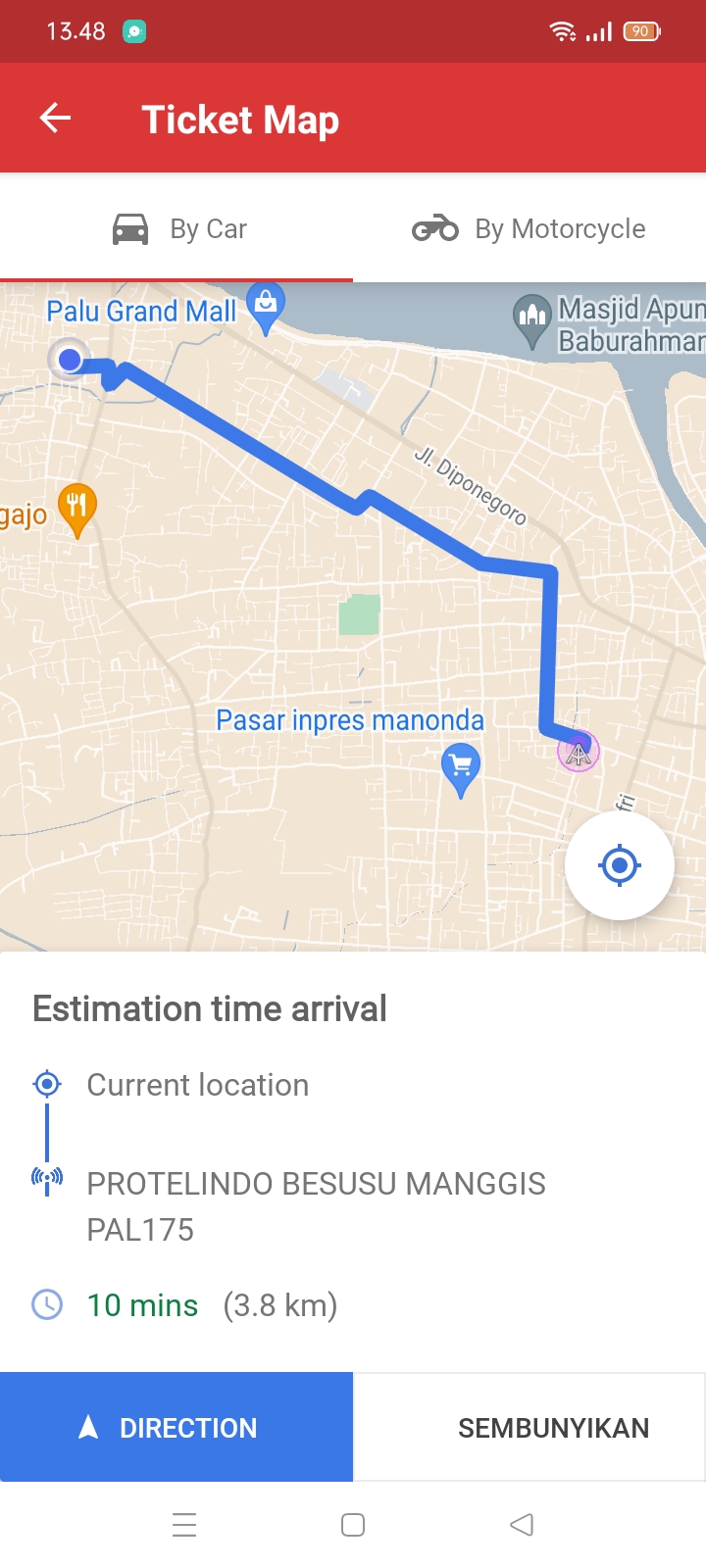Viewport: 706px width, 1568px height.
Task: Open the Palu Grand Mall map marker
Action: (x=265, y=308)
